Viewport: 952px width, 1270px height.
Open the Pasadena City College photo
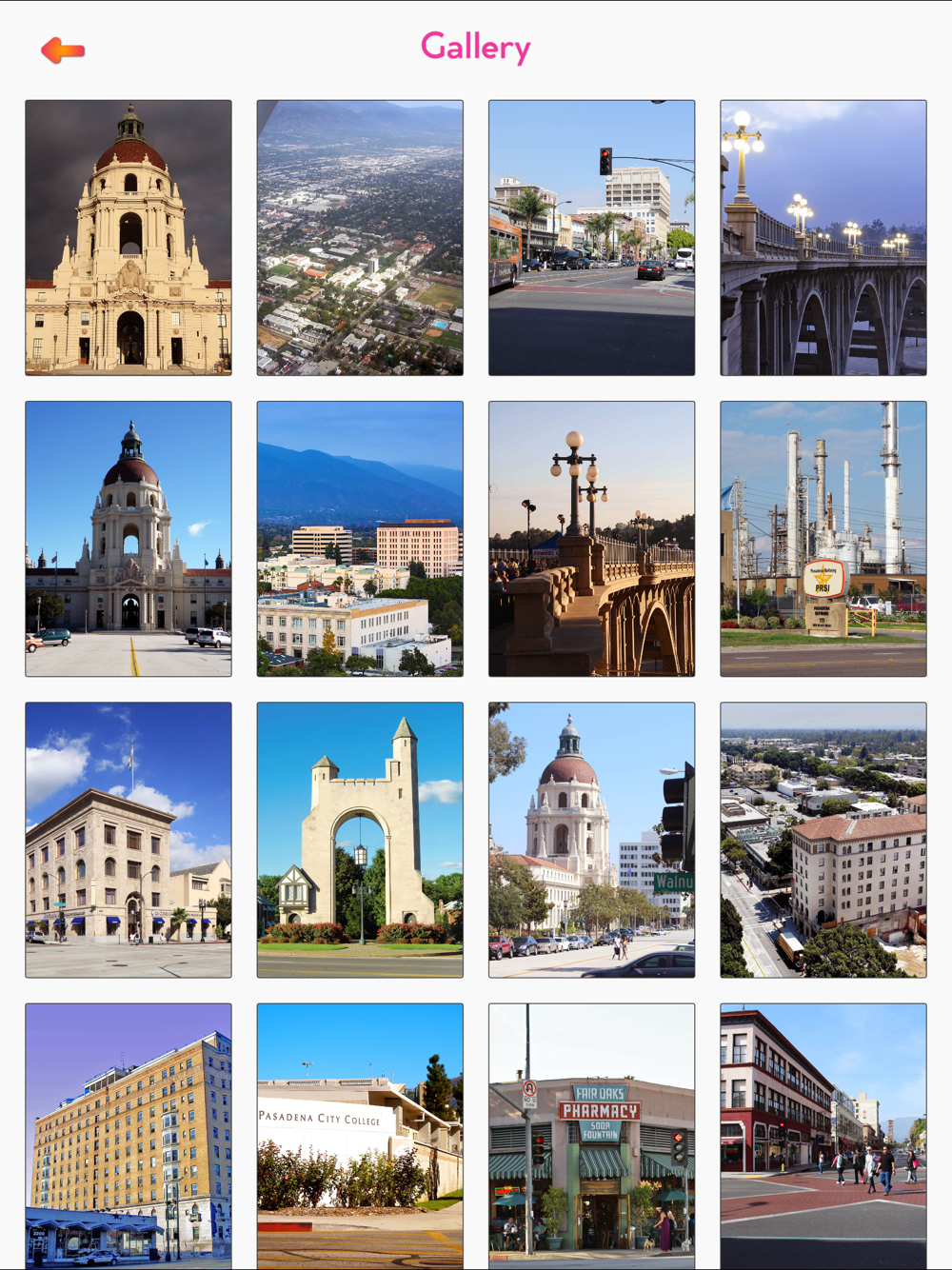pos(360,1135)
